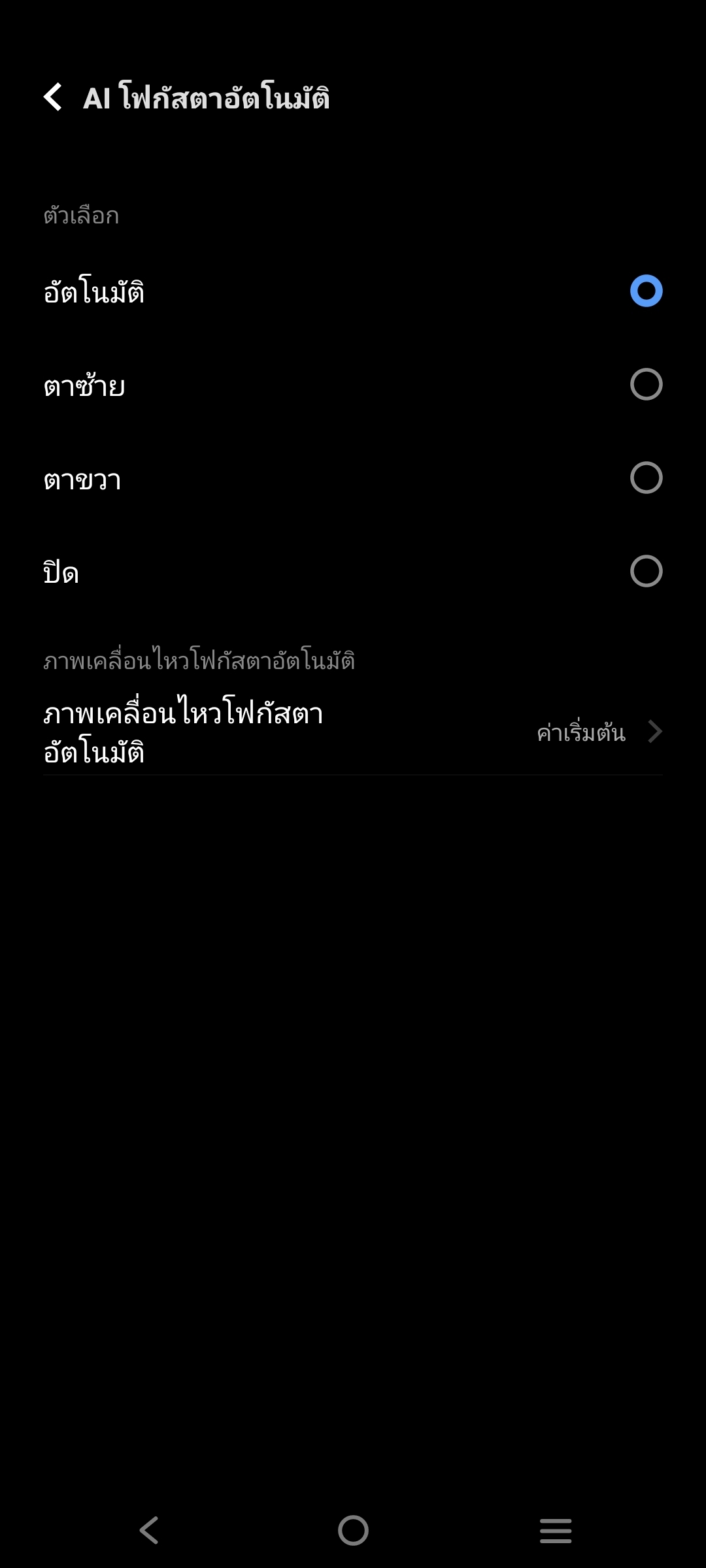706x1568 pixels.
Task: Tap the system home button
Action: 353,1530
